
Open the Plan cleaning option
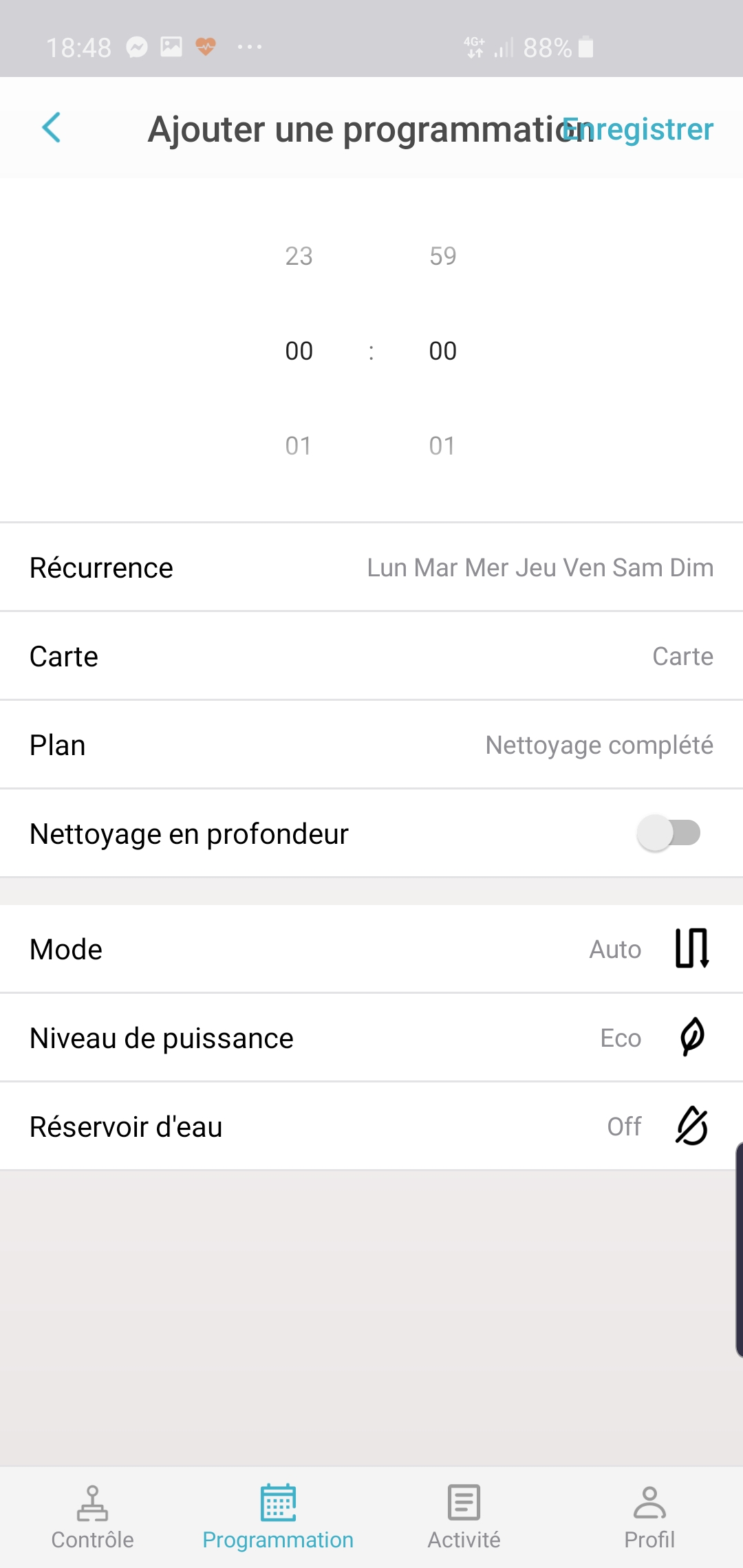pyautogui.click(x=371, y=745)
